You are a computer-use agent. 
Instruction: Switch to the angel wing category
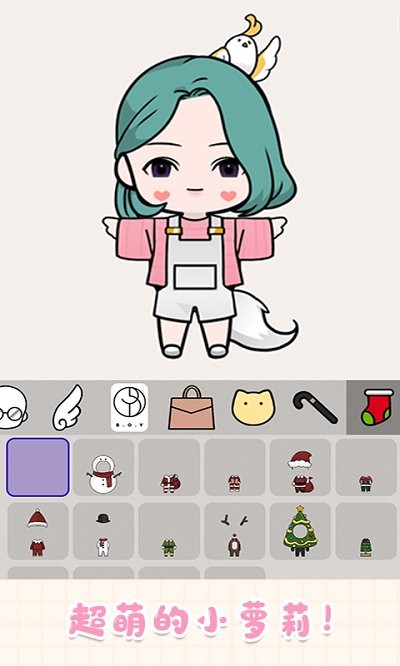point(68,407)
